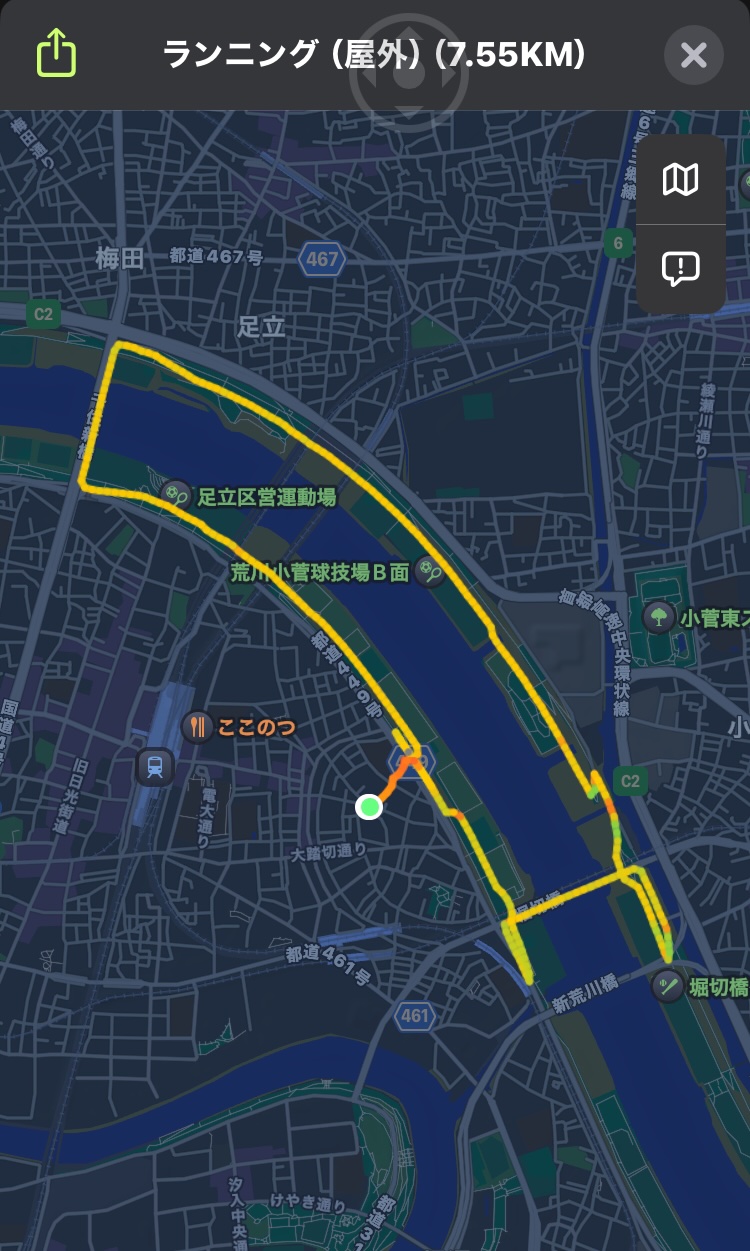Open the 堀切橋 sports field marker
This screenshot has height=1251, width=750.
tap(668, 986)
